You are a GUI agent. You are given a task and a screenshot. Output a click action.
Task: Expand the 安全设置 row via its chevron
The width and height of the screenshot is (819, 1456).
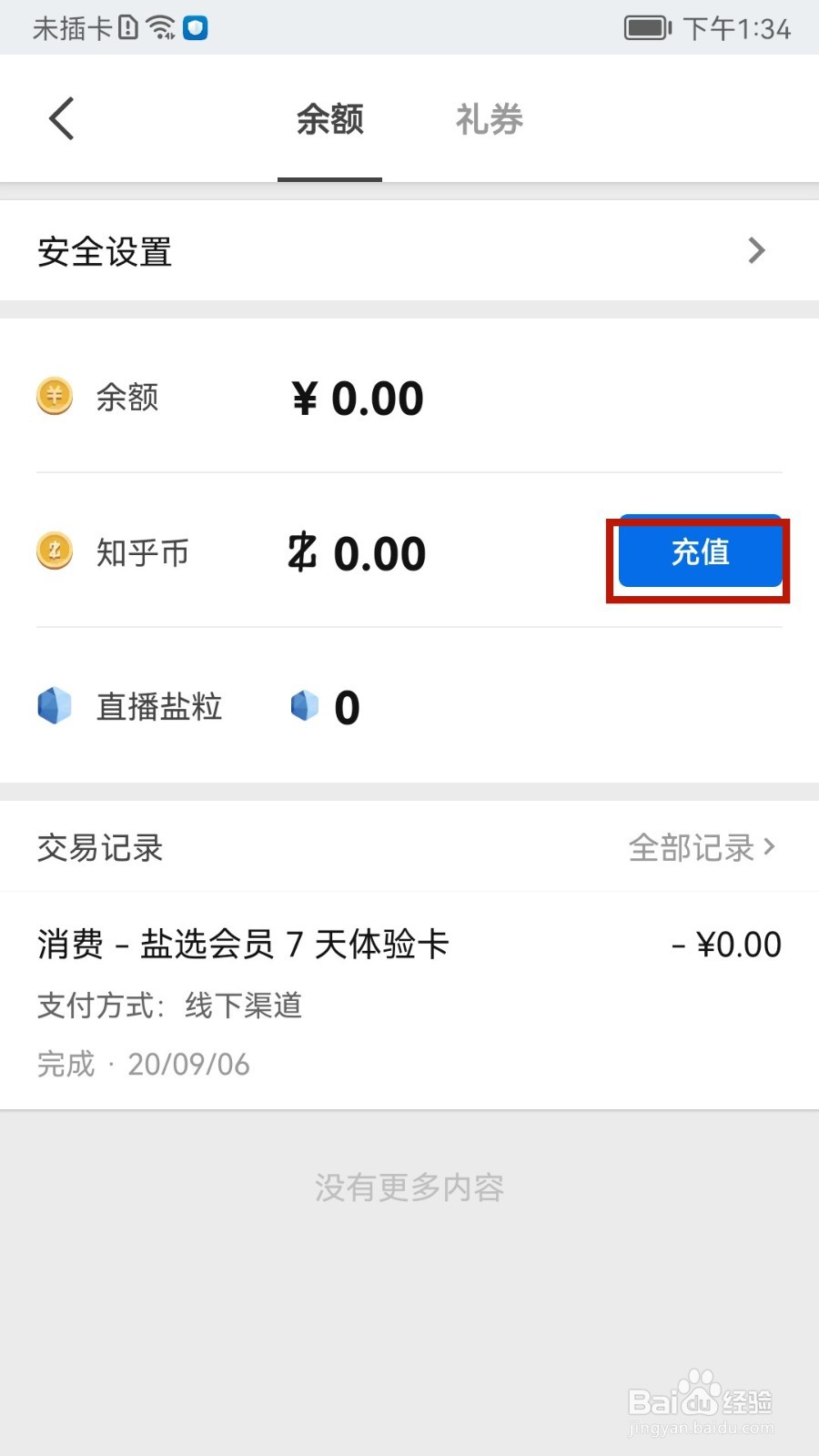756,250
